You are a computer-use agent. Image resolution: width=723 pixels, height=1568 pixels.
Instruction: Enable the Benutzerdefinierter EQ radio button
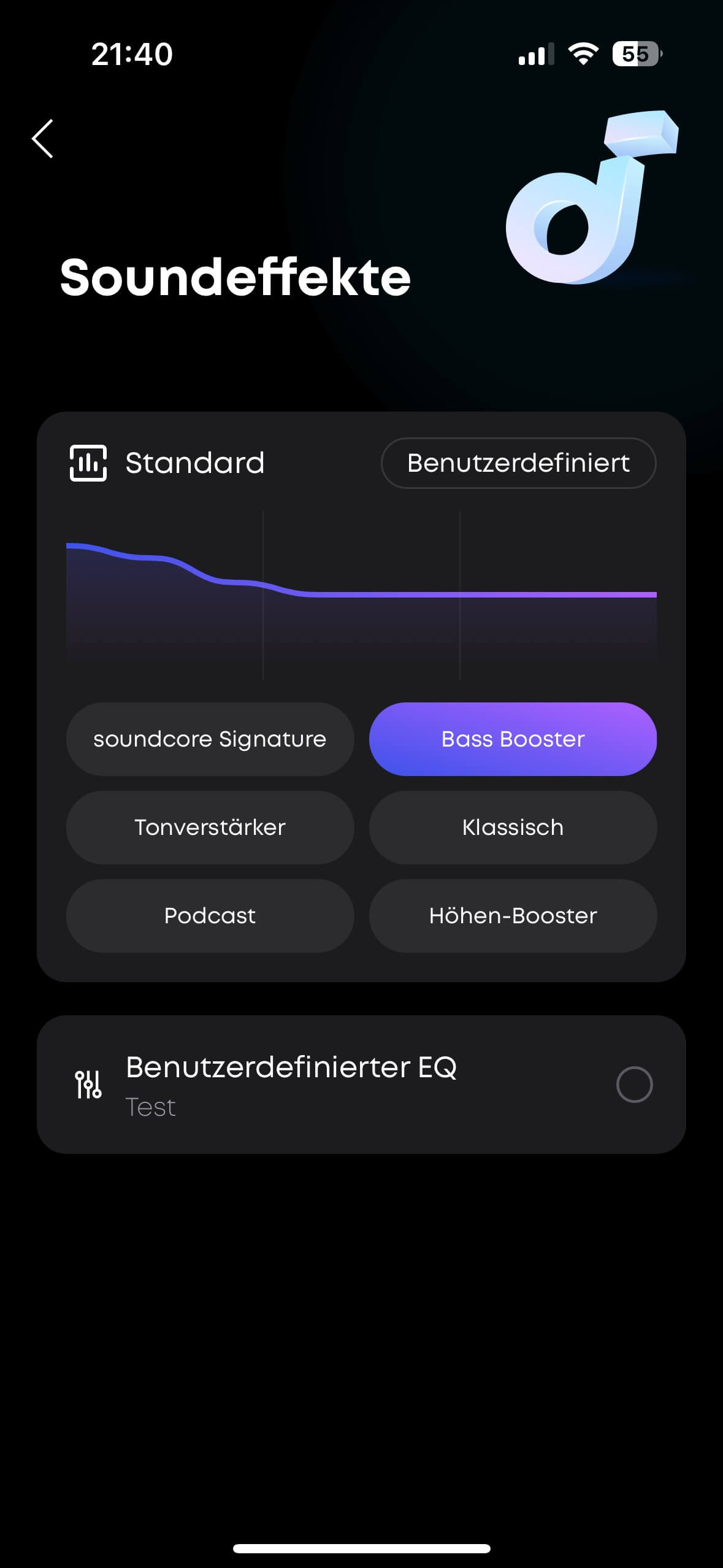634,1085
